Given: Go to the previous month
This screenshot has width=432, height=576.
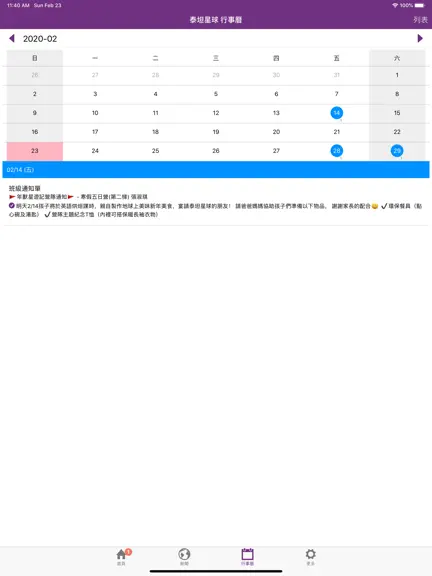Looking at the screenshot, I should coord(12,39).
